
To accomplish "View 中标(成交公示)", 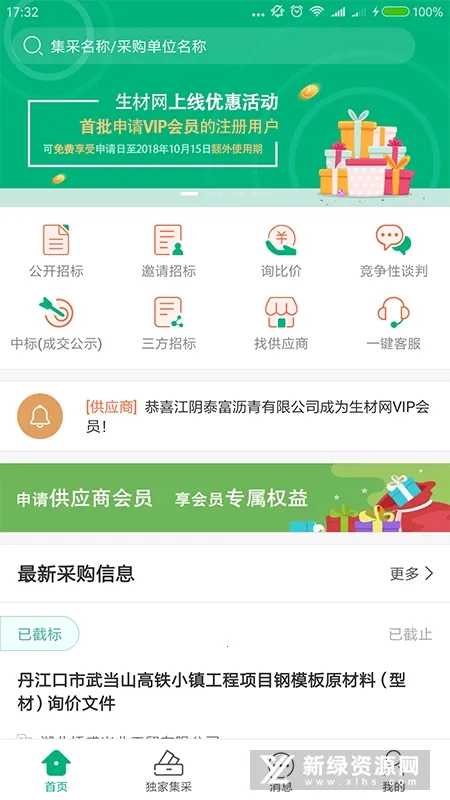I will pos(56,323).
